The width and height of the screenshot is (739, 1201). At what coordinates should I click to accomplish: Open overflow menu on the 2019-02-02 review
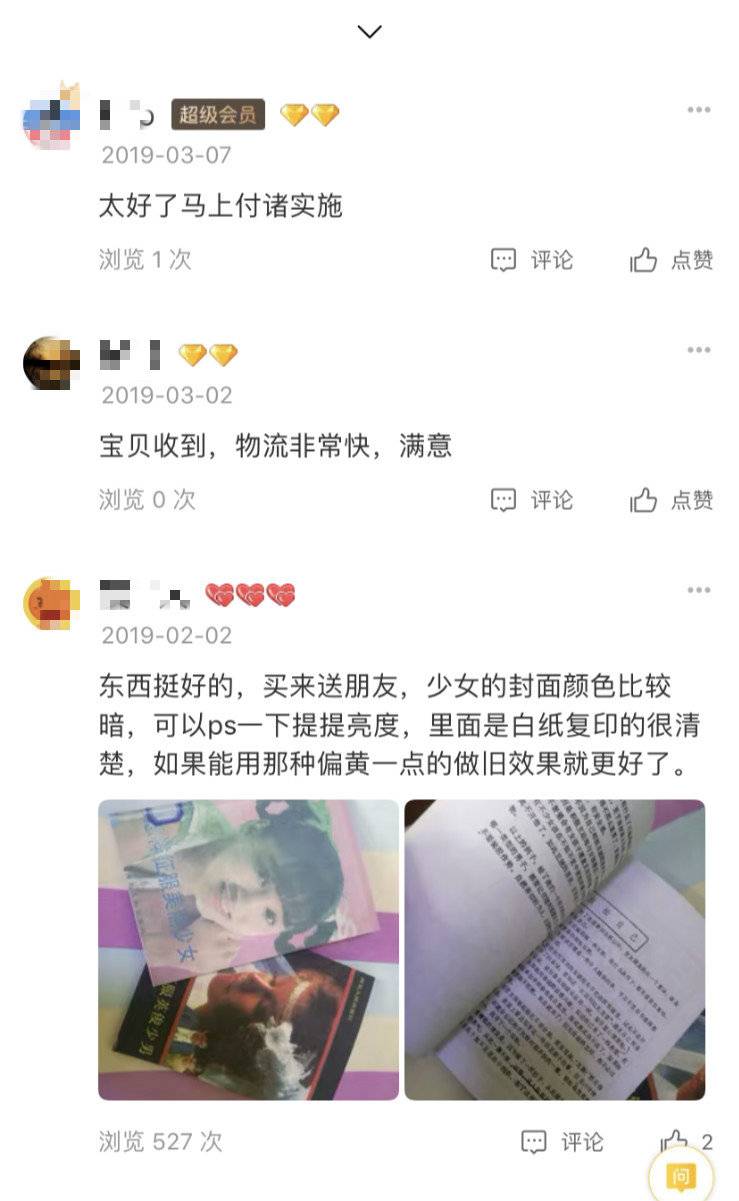click(x=698, y=590)
